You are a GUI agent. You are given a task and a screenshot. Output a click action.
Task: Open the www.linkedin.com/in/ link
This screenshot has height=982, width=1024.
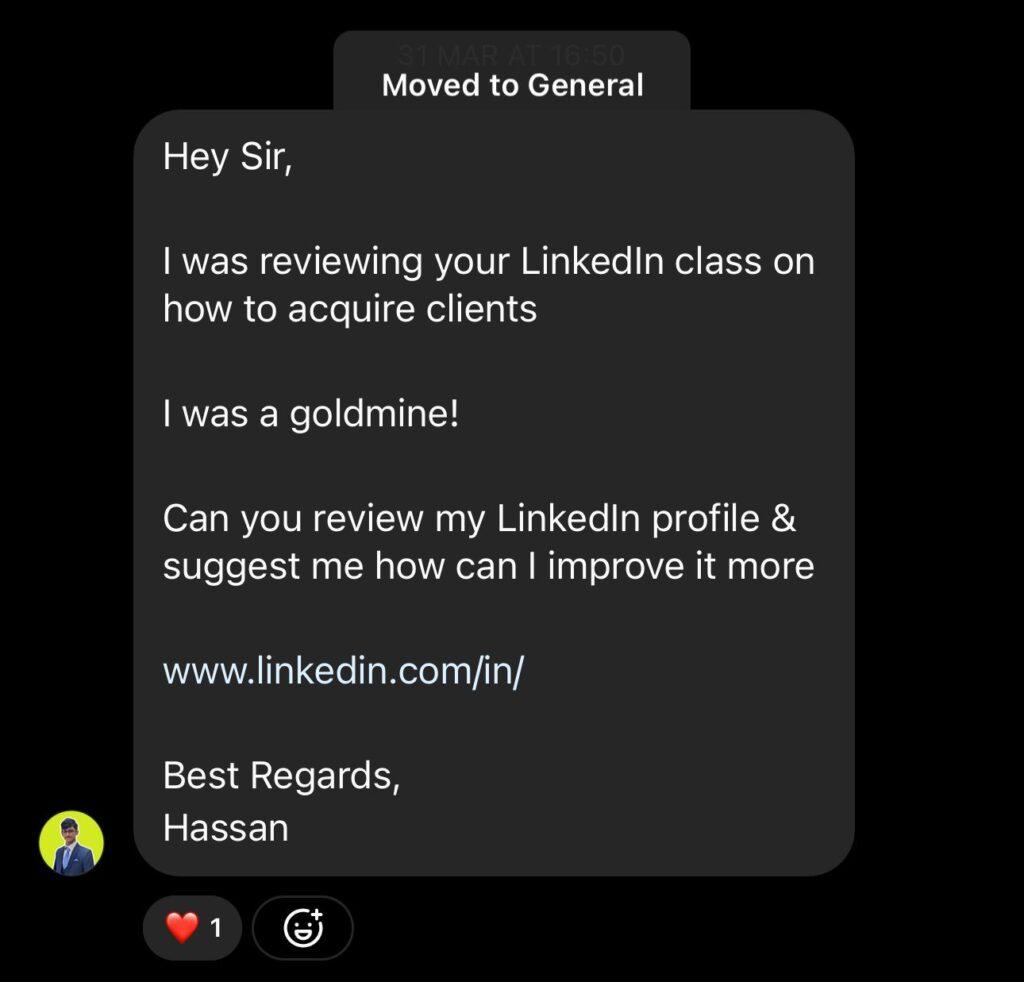tap(343, 671)
